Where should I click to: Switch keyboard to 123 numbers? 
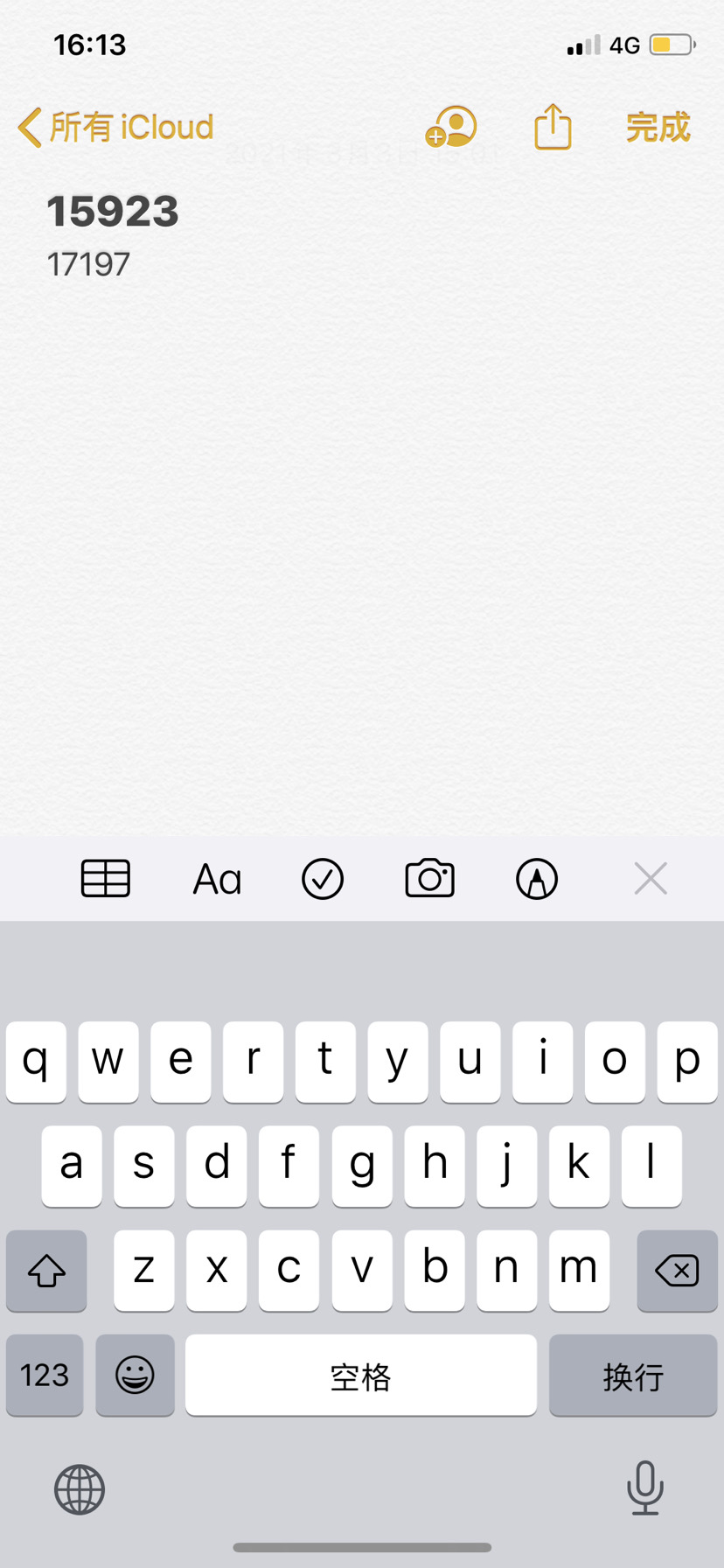point(45,1375)
